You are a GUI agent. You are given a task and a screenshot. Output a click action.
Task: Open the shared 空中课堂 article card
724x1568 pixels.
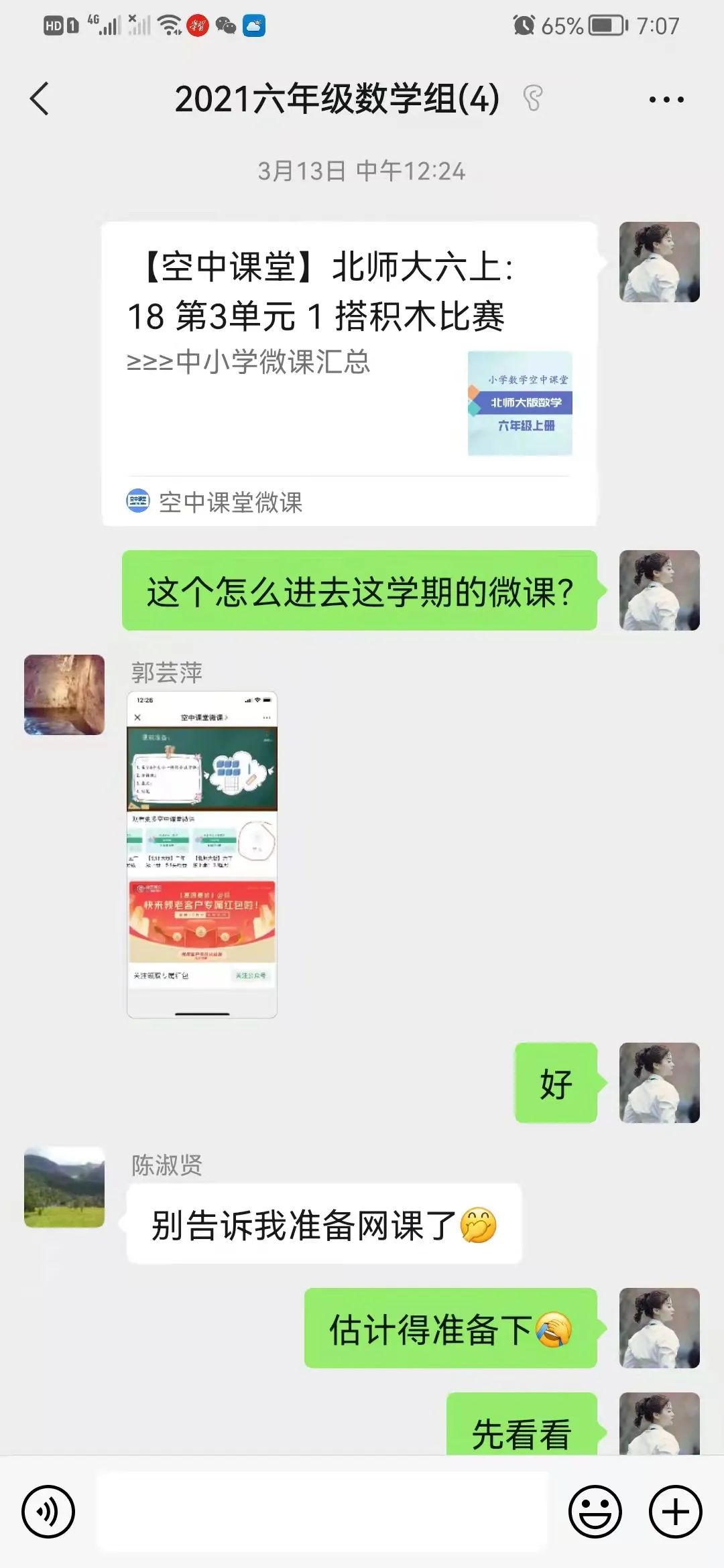tap(349, 372)
